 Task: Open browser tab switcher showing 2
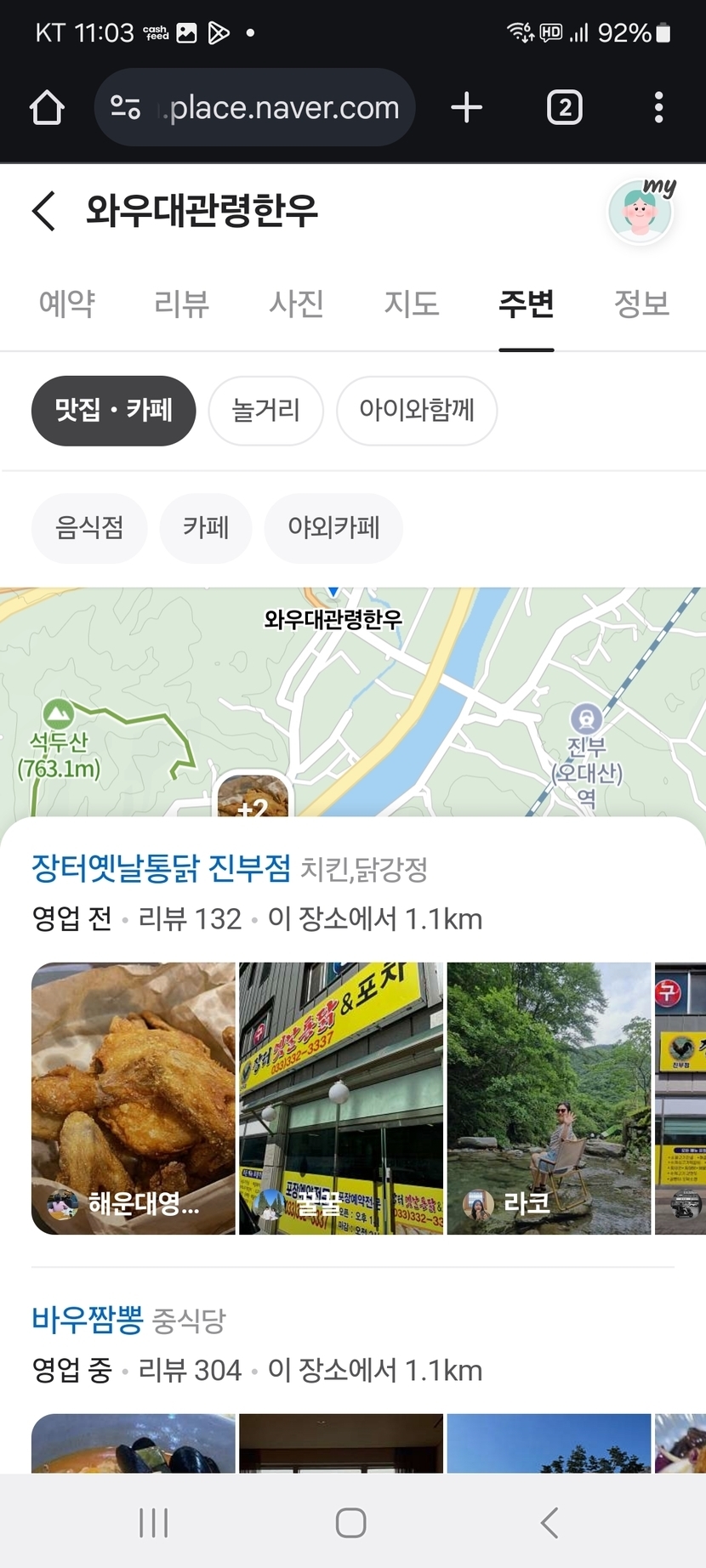pos(565,108)
